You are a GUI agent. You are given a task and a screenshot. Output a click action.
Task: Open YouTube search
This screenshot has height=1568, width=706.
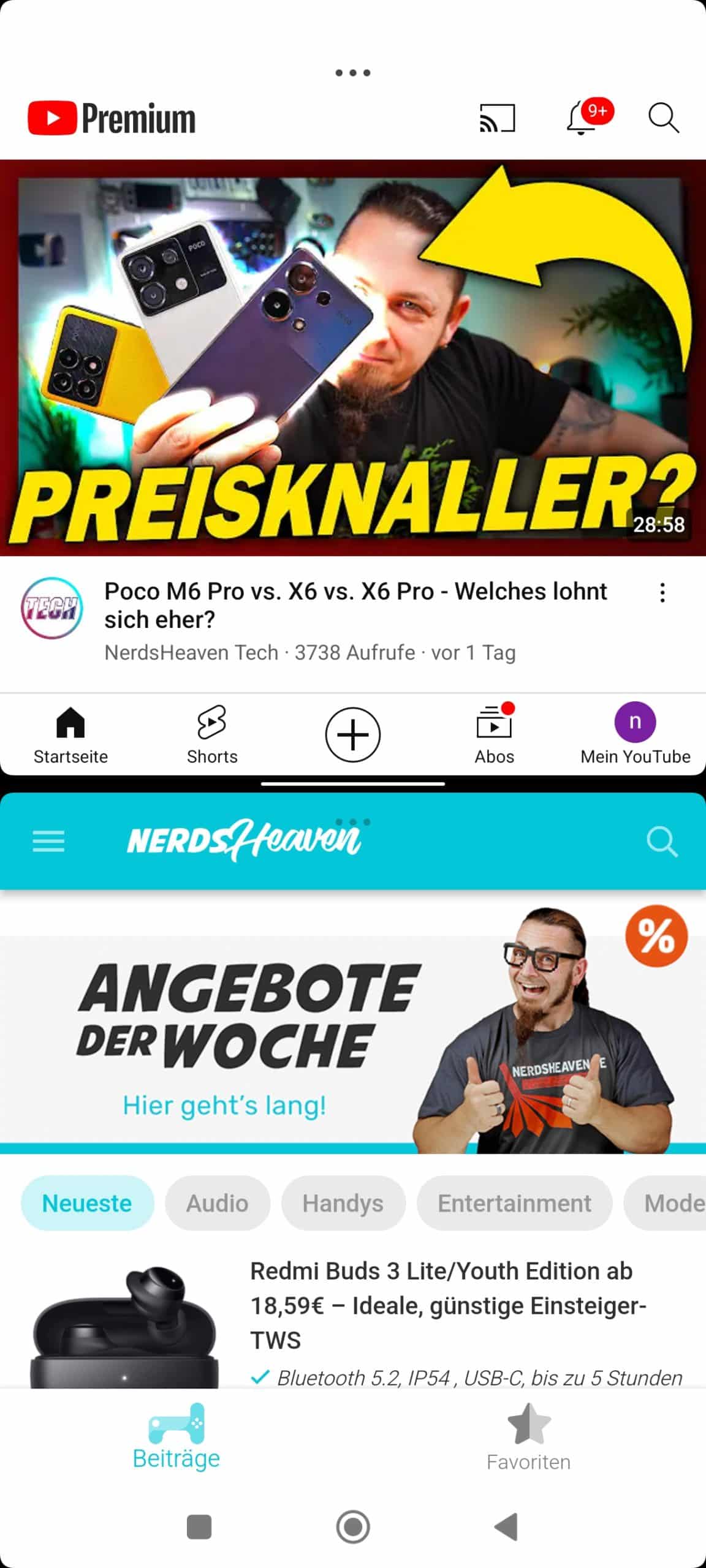[663, 118]
